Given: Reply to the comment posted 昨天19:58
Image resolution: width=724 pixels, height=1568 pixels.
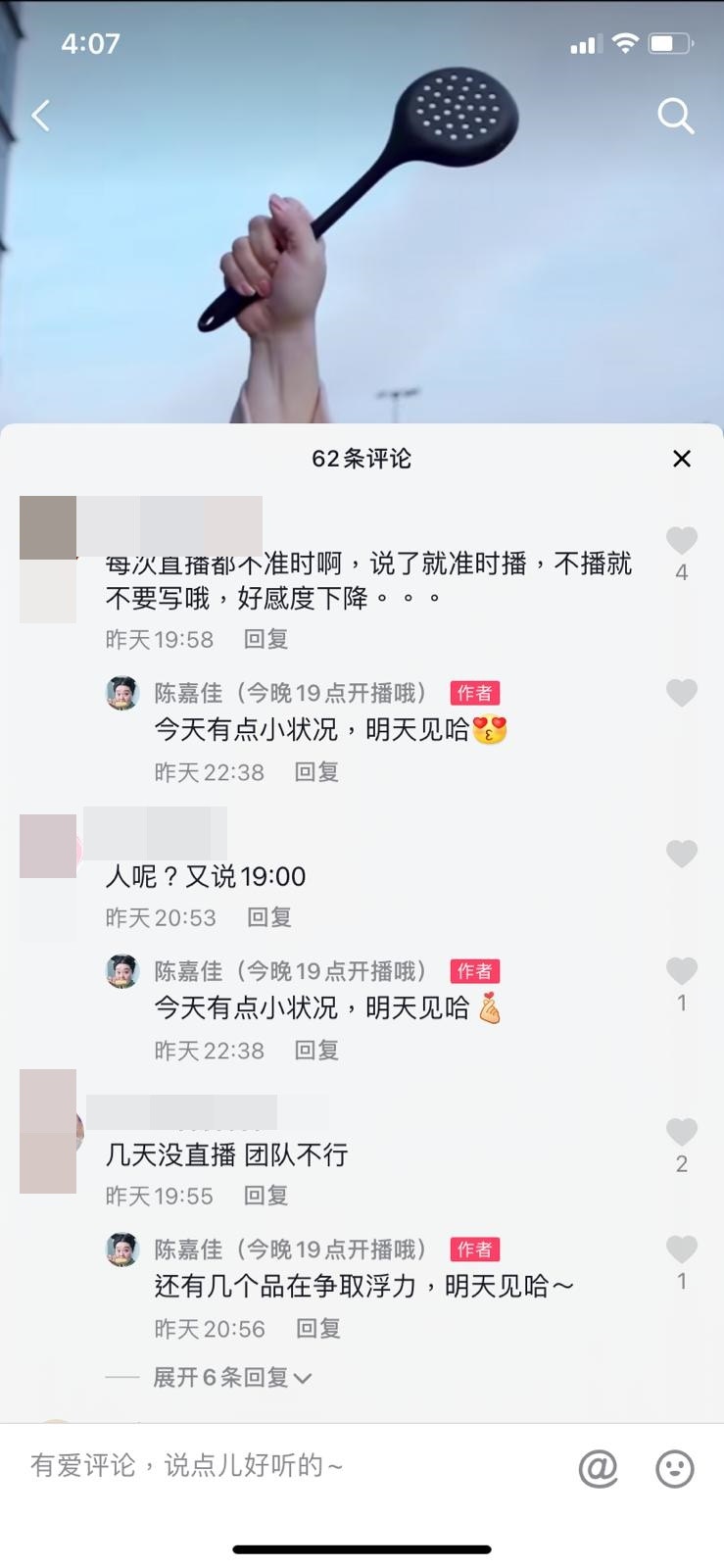Looking at the screenshot, I should [265, 639].
